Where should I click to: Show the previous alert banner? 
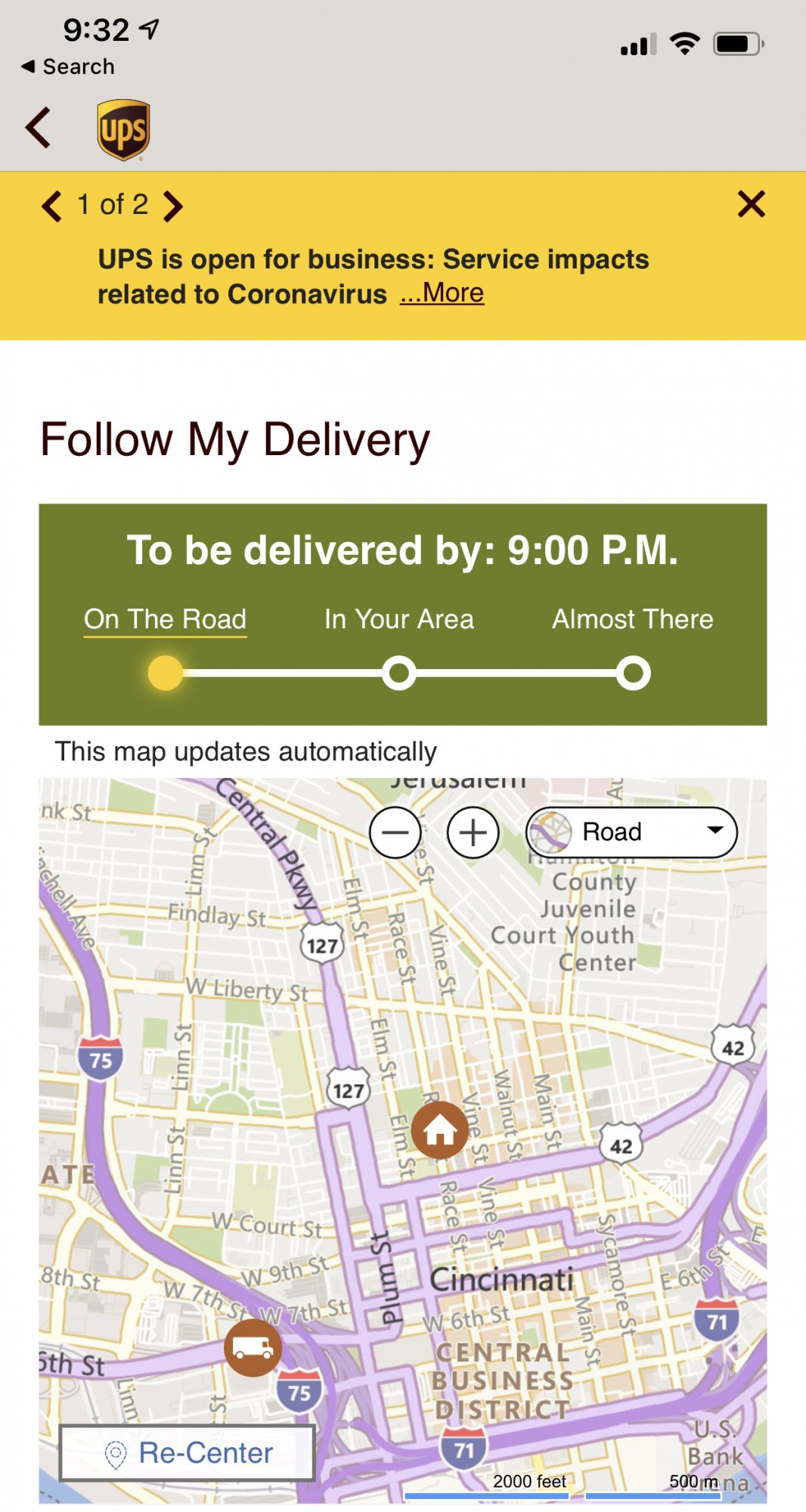click(x=51, y=206)
